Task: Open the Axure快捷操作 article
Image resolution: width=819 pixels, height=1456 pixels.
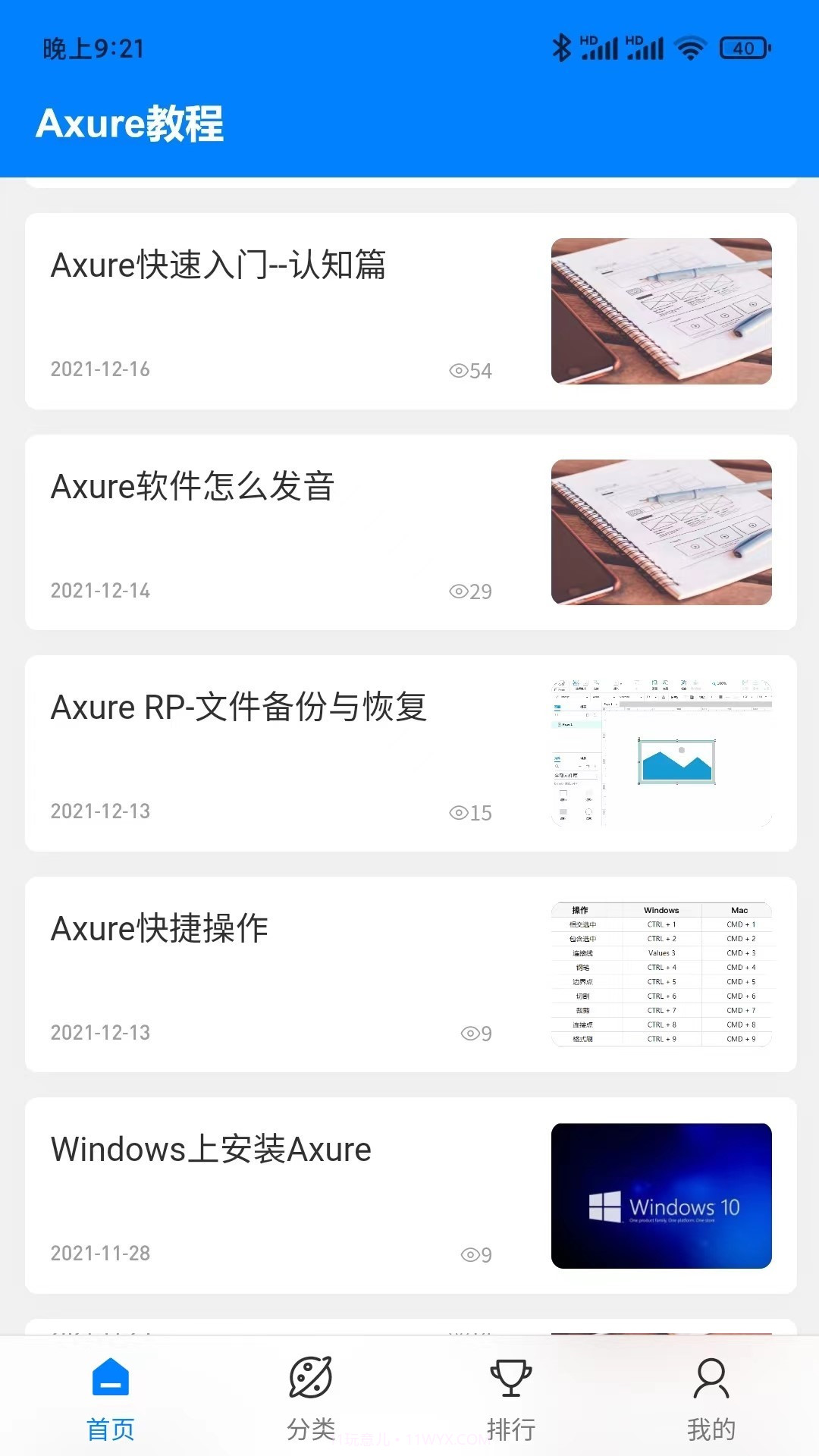Action: [x=159, y=928]
